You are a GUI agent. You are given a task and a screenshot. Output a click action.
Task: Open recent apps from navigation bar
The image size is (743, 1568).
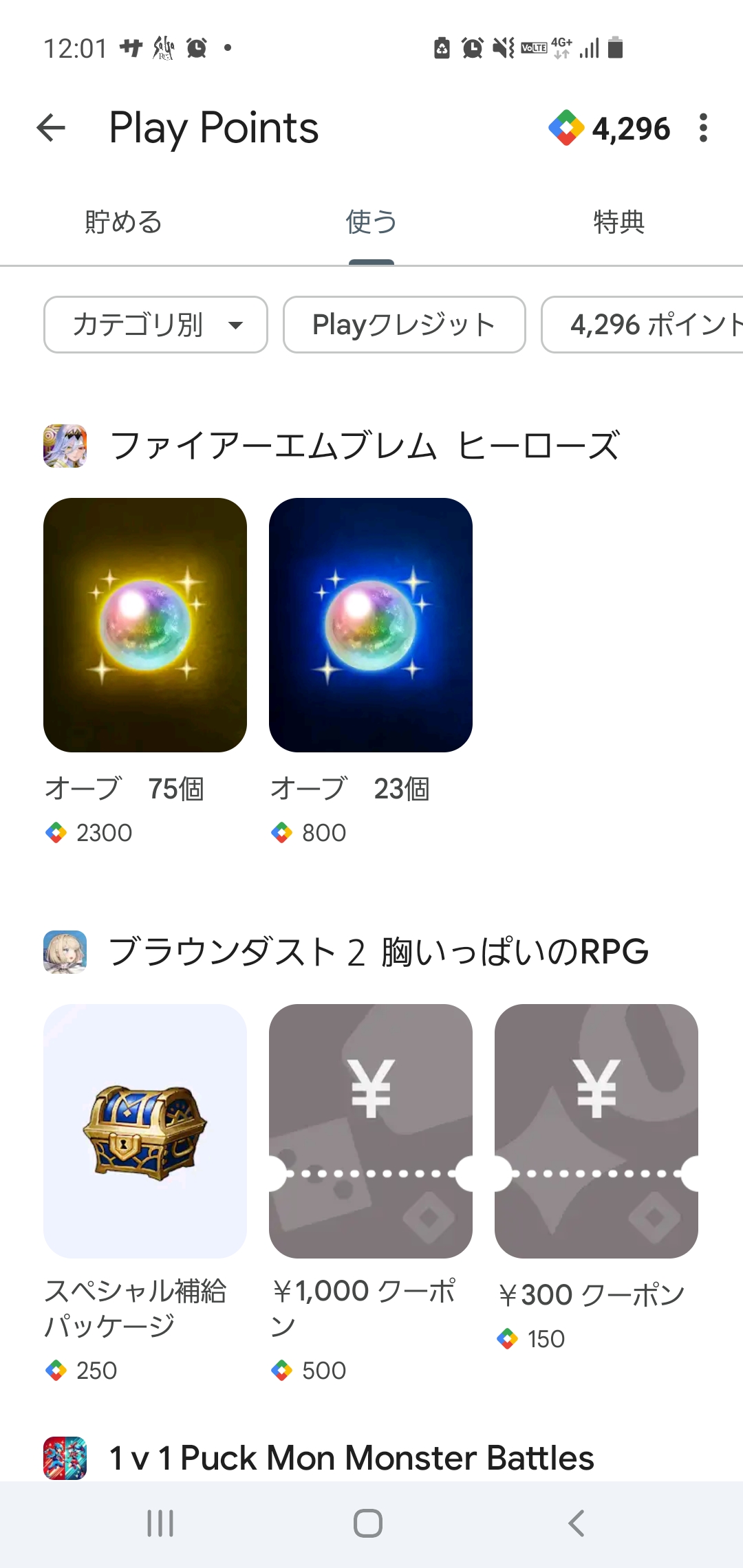(160, 1523)
